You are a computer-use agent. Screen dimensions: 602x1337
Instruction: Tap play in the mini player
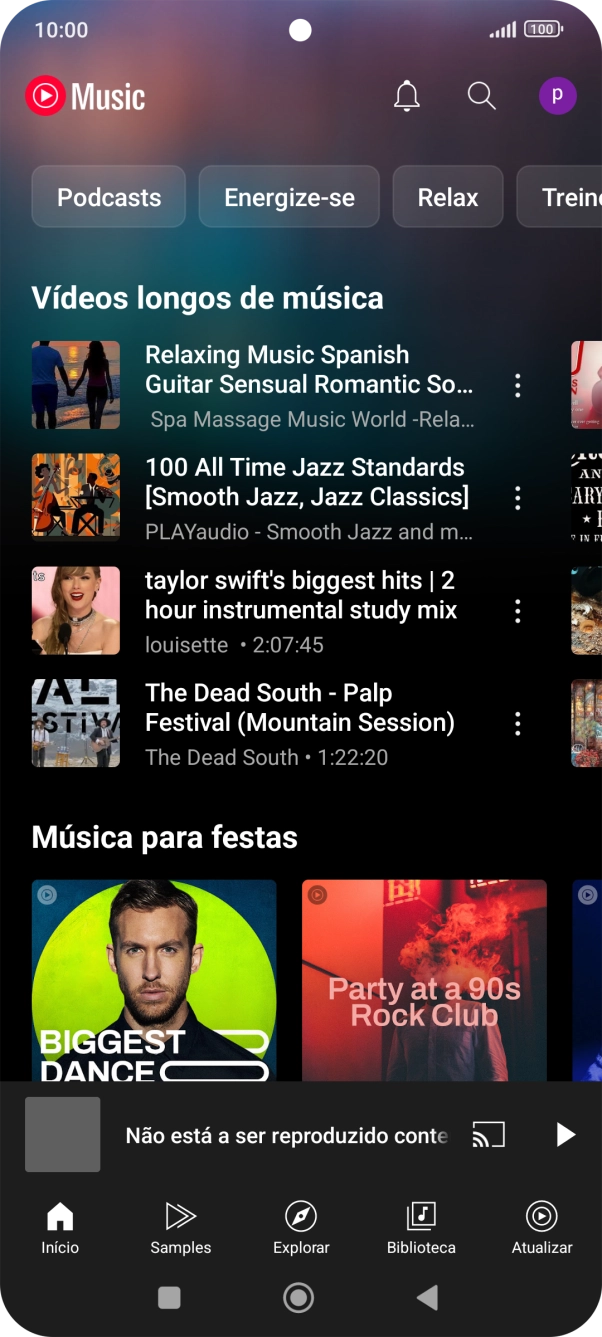click(x=565, y=1134)
